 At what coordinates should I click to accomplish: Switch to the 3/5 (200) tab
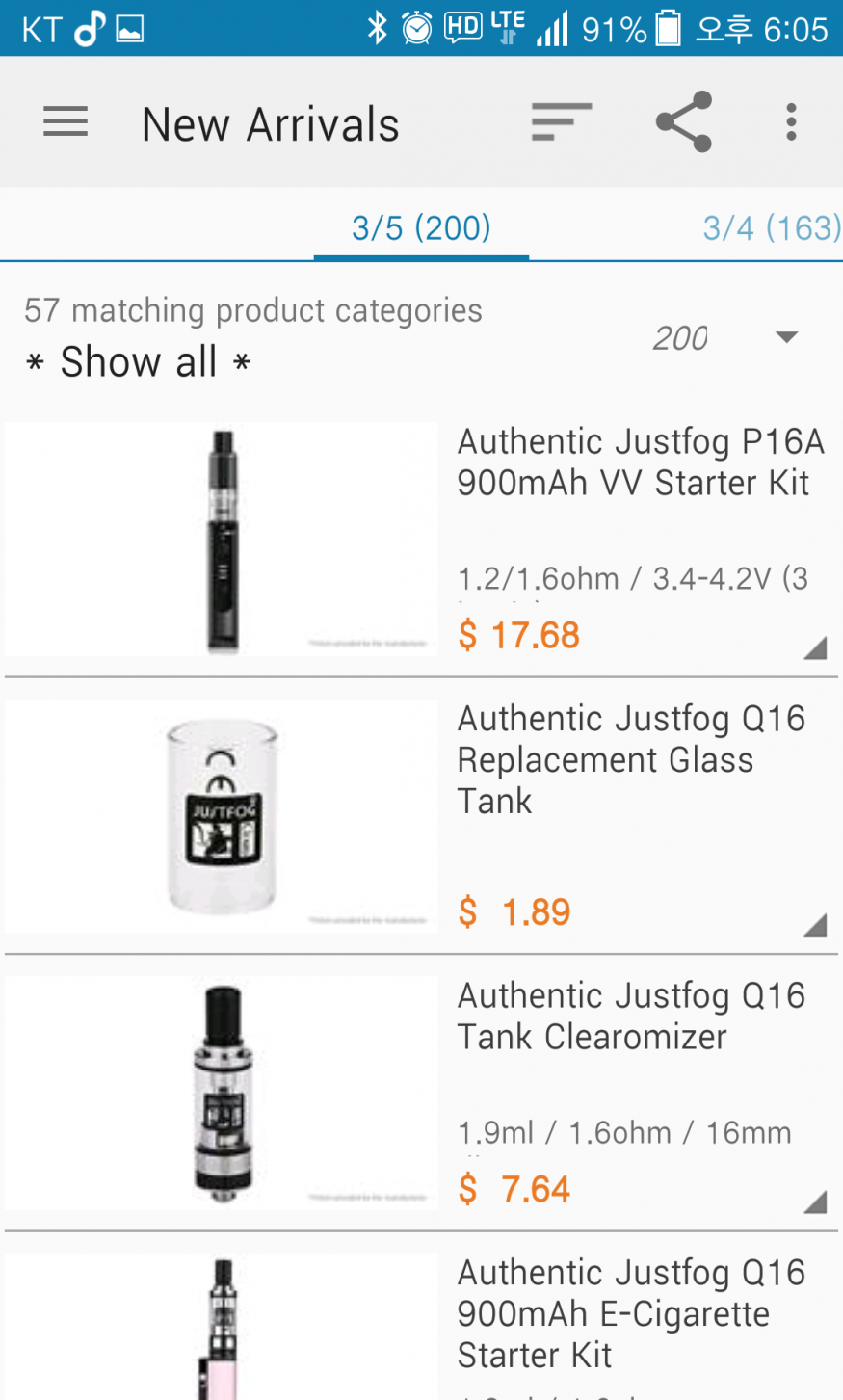click(x=421, y=228)
